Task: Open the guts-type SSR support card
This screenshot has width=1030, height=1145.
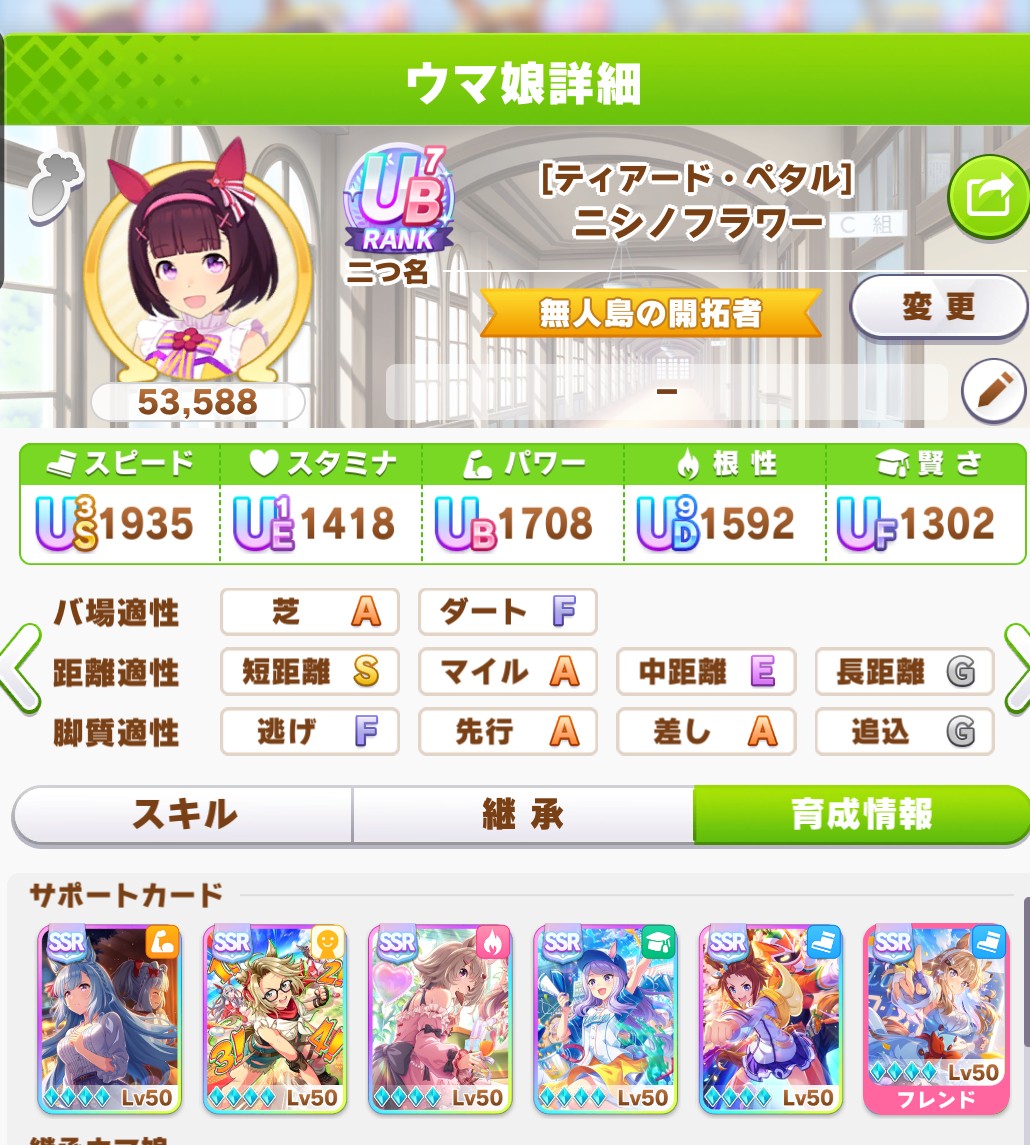Action: (440, 1018)
